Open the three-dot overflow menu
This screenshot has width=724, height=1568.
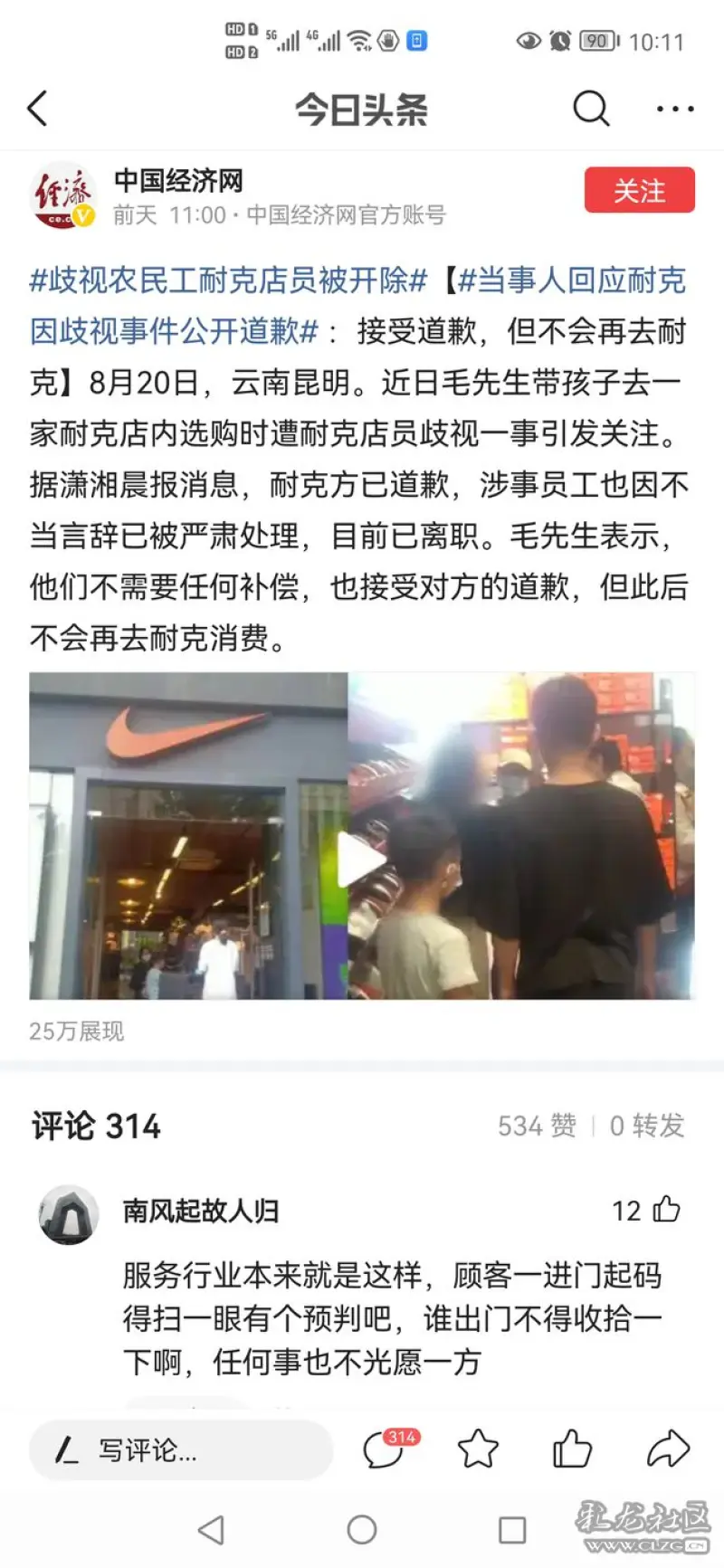[x=674, y=109]
